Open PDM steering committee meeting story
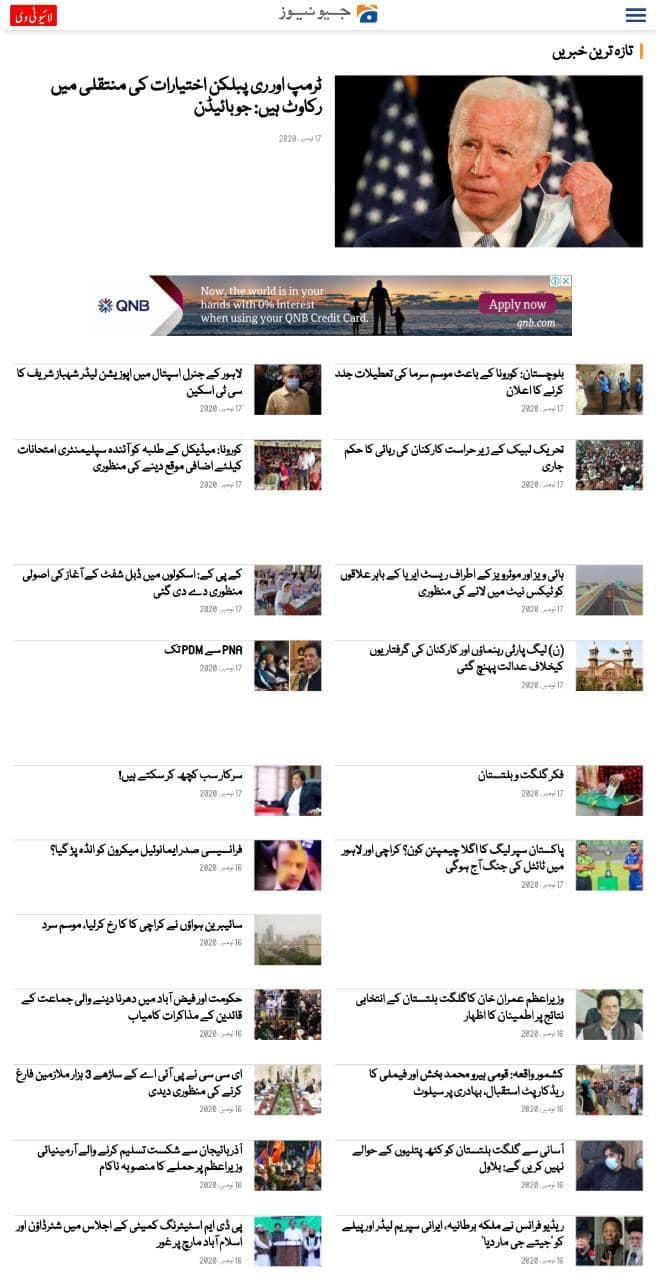The height and width of the screenshot is (1280, 656). [132, 1233]
